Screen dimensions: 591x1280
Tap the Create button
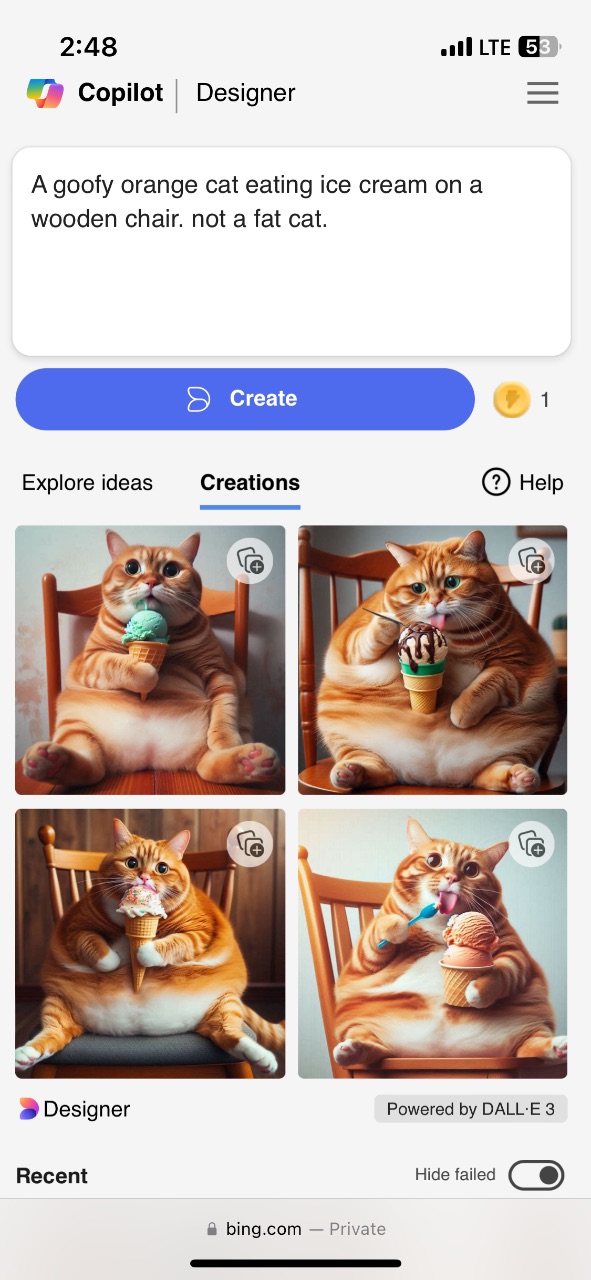(245, 399)
